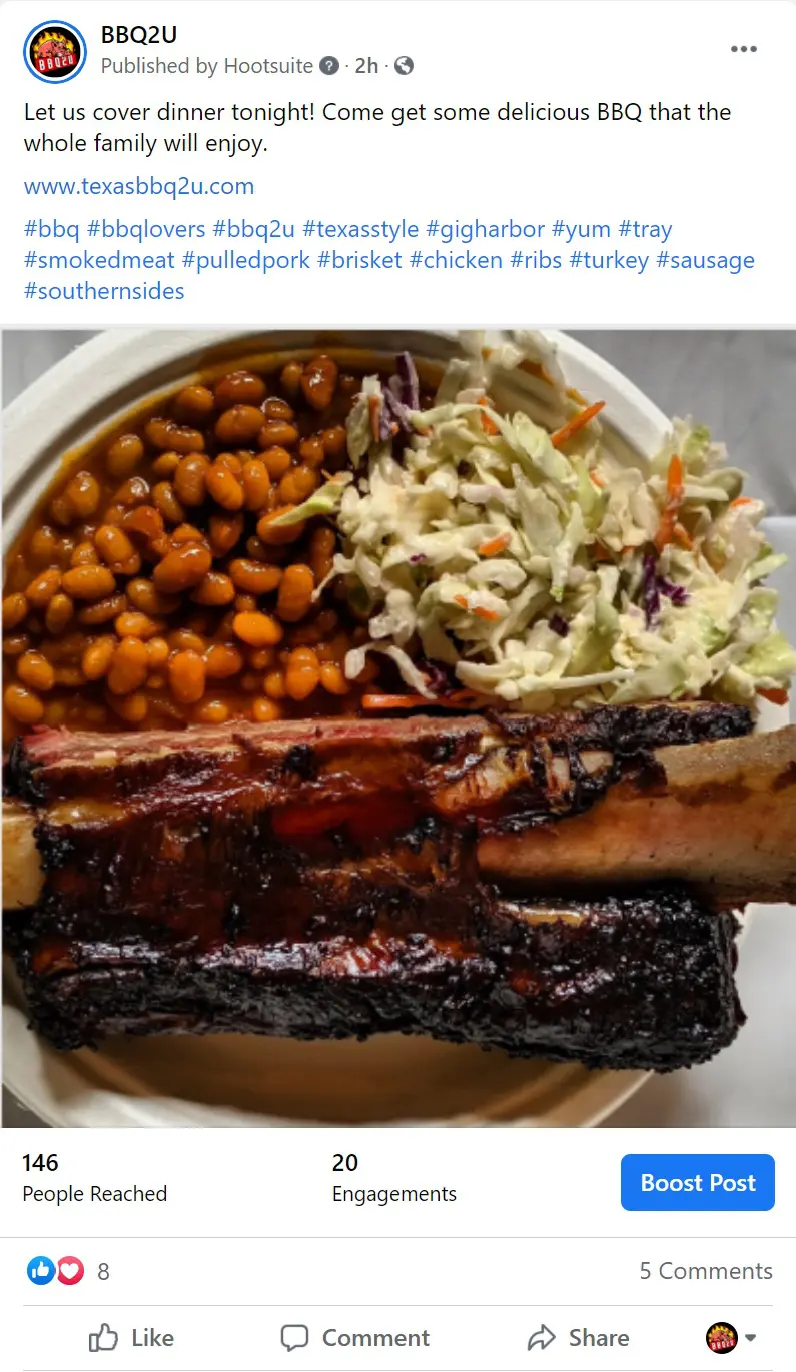The image size is (796, 1372).
Task: Write a Comment on the post
Action: (x=355, y=1338)
